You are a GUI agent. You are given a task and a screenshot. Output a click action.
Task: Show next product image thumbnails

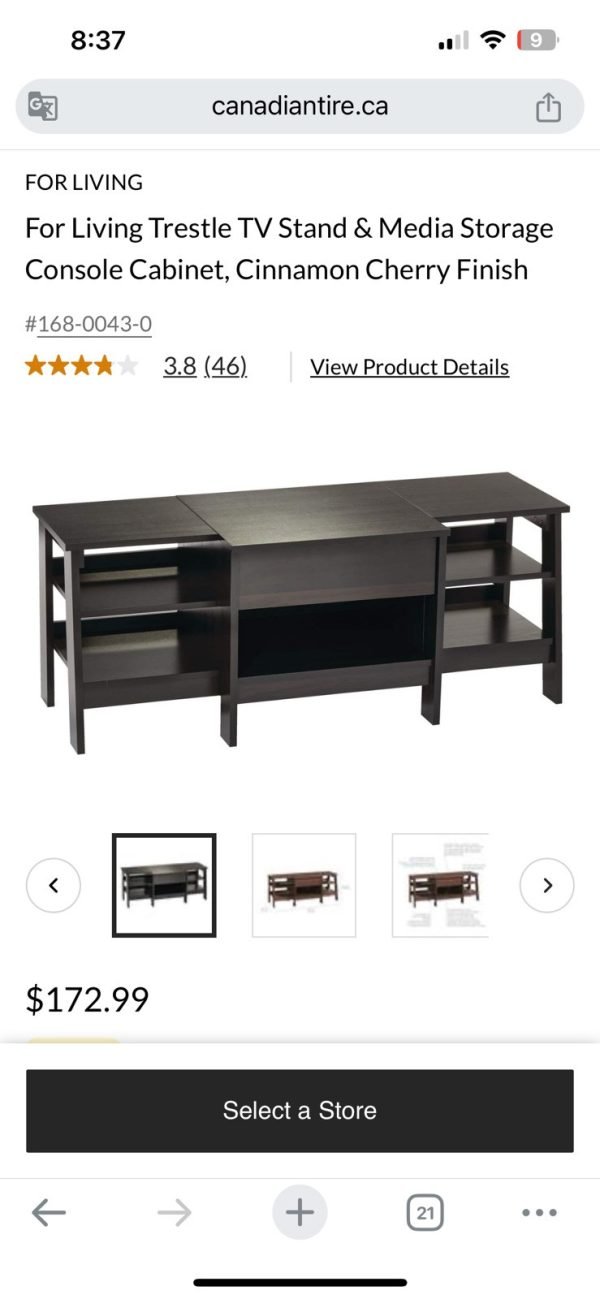click(546, 885)
